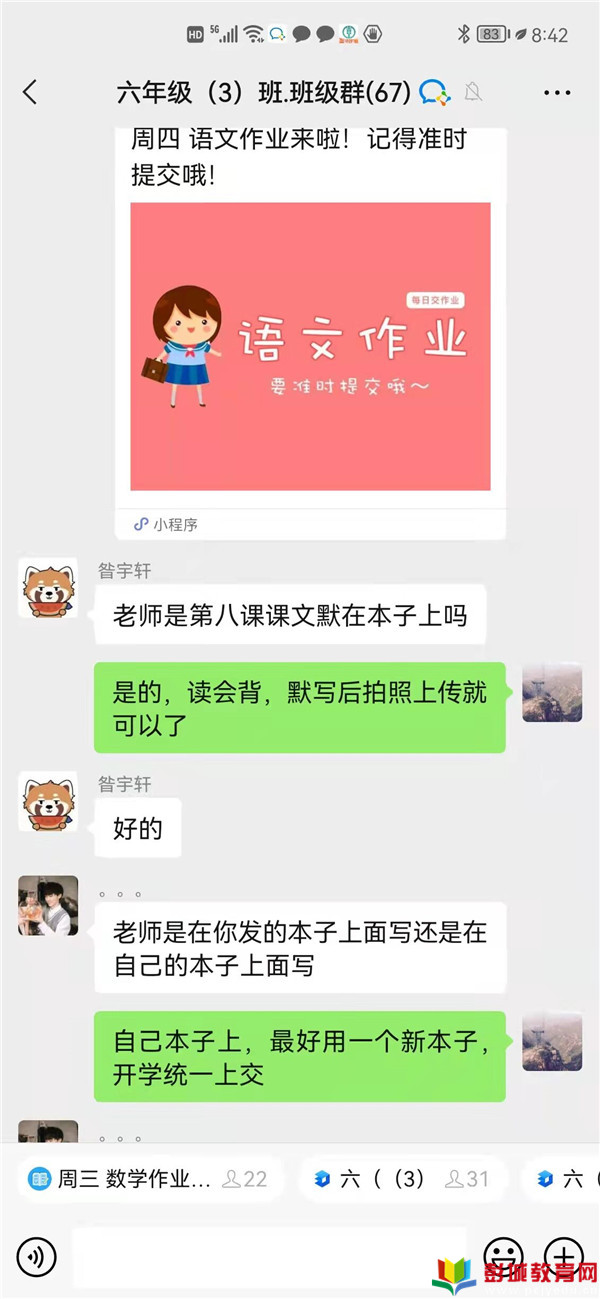Open the three-dot overflow menu
The image size is (600, 1299).
point(557,93)
